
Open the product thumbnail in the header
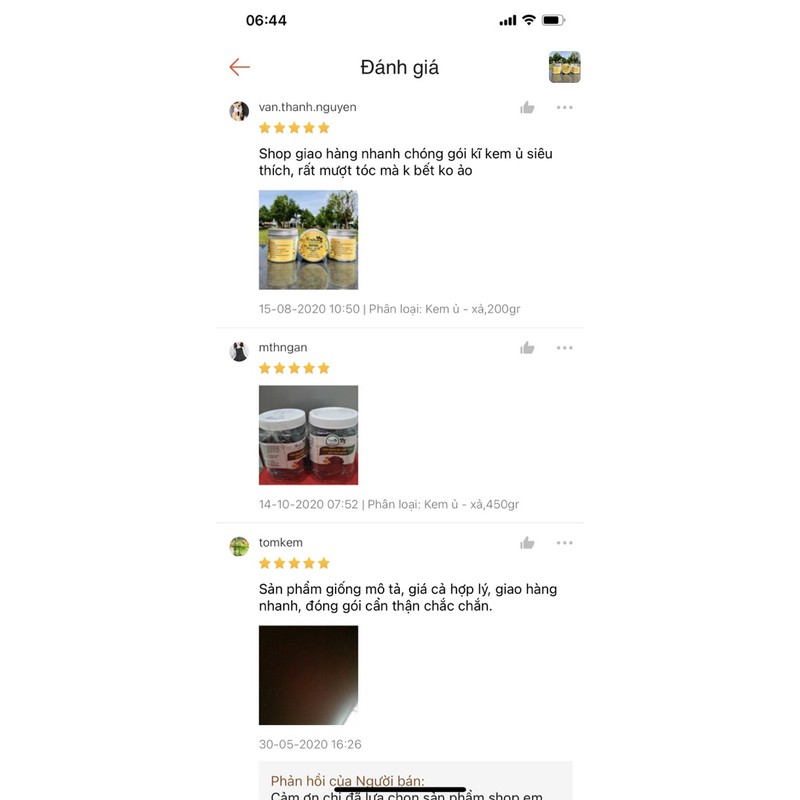(564, 67)
